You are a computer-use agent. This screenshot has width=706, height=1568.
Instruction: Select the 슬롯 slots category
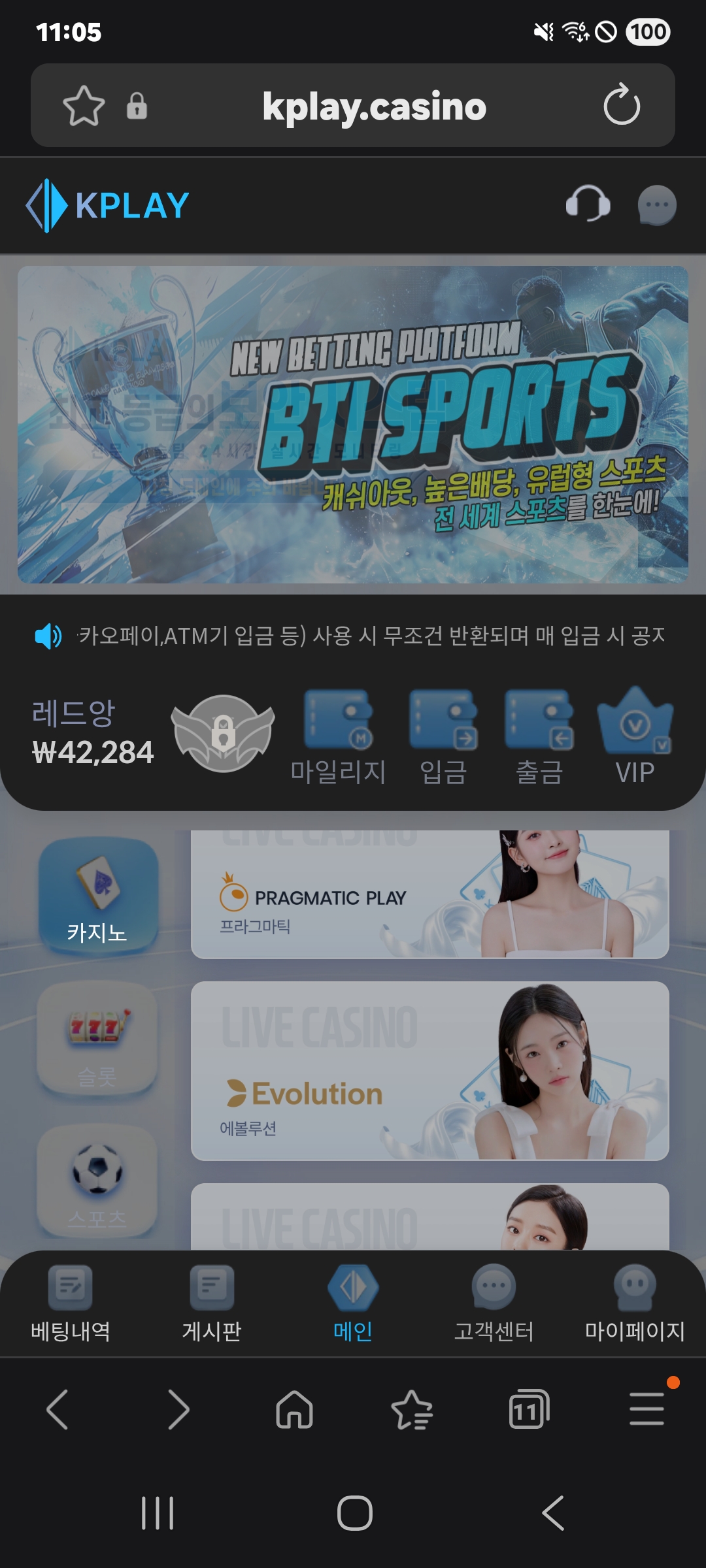(97, 1039)
